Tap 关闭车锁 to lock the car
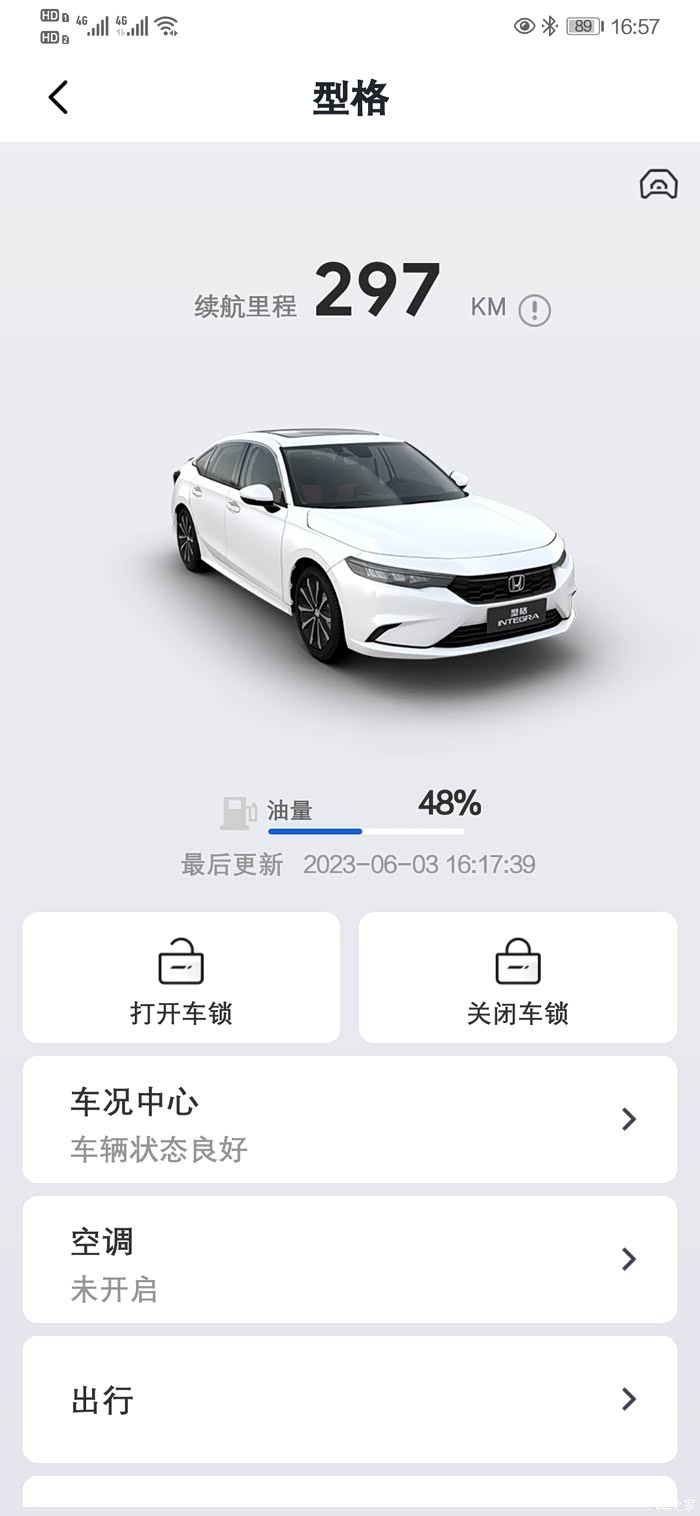The image size is (700, 1516). (518, 978)
